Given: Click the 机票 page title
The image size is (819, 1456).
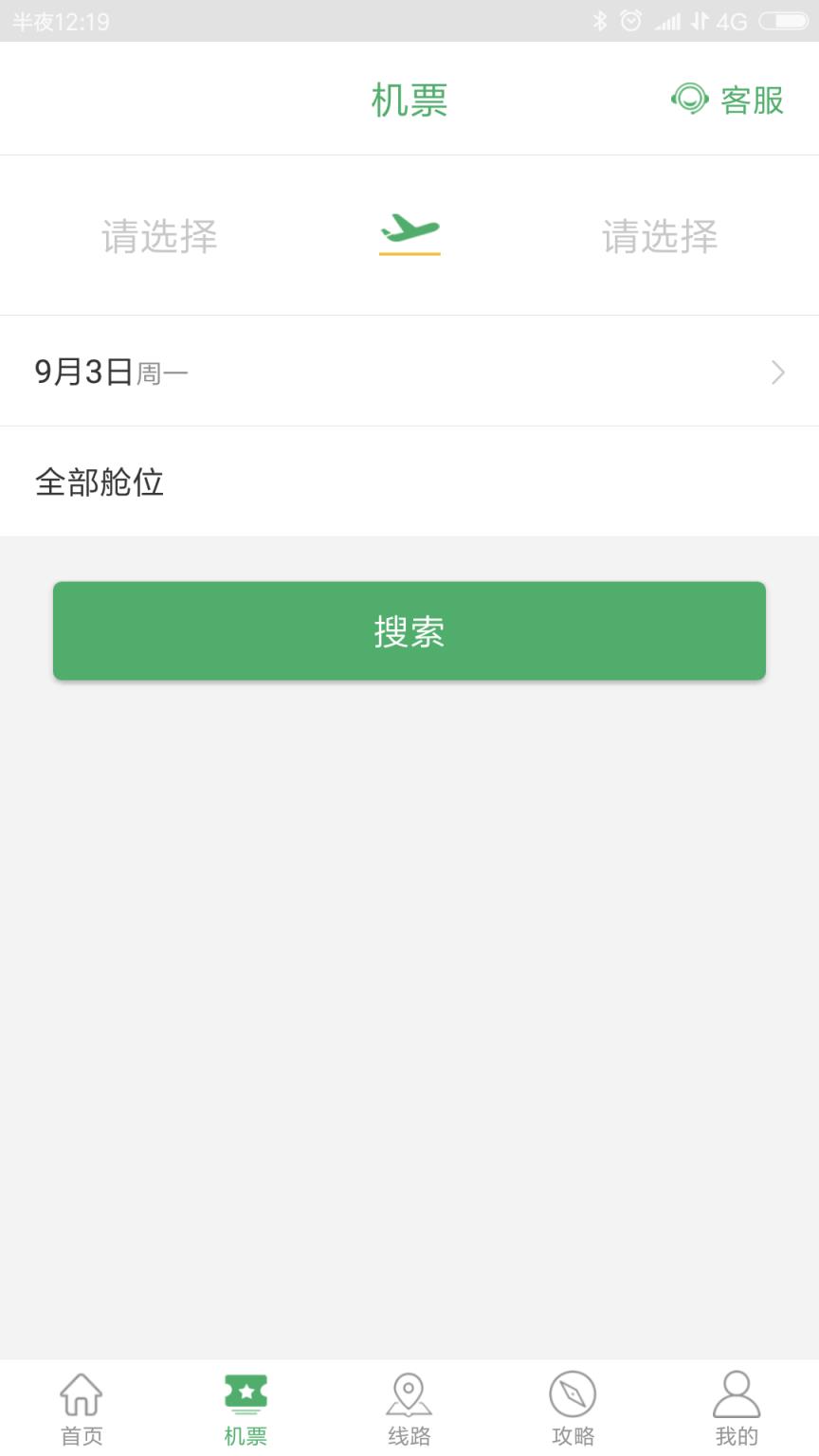Looking at the screenshot, I should 409,99.
